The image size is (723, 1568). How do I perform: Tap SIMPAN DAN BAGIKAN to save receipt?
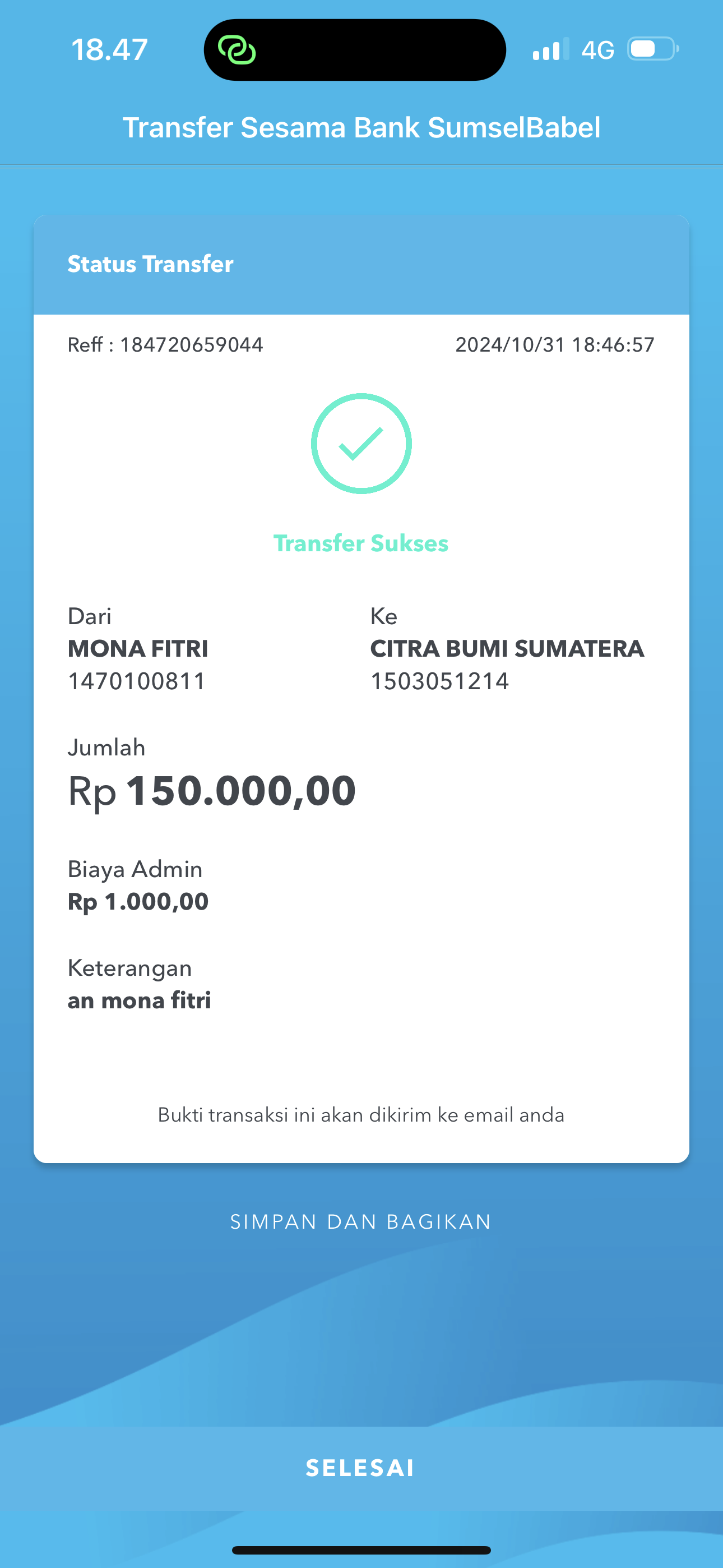coord(361,1221)
